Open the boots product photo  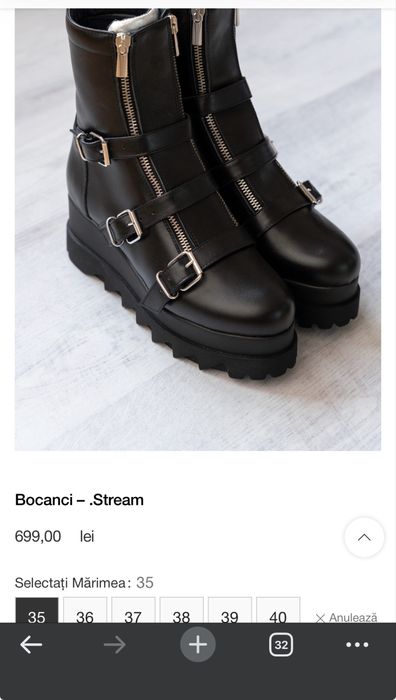198,229
